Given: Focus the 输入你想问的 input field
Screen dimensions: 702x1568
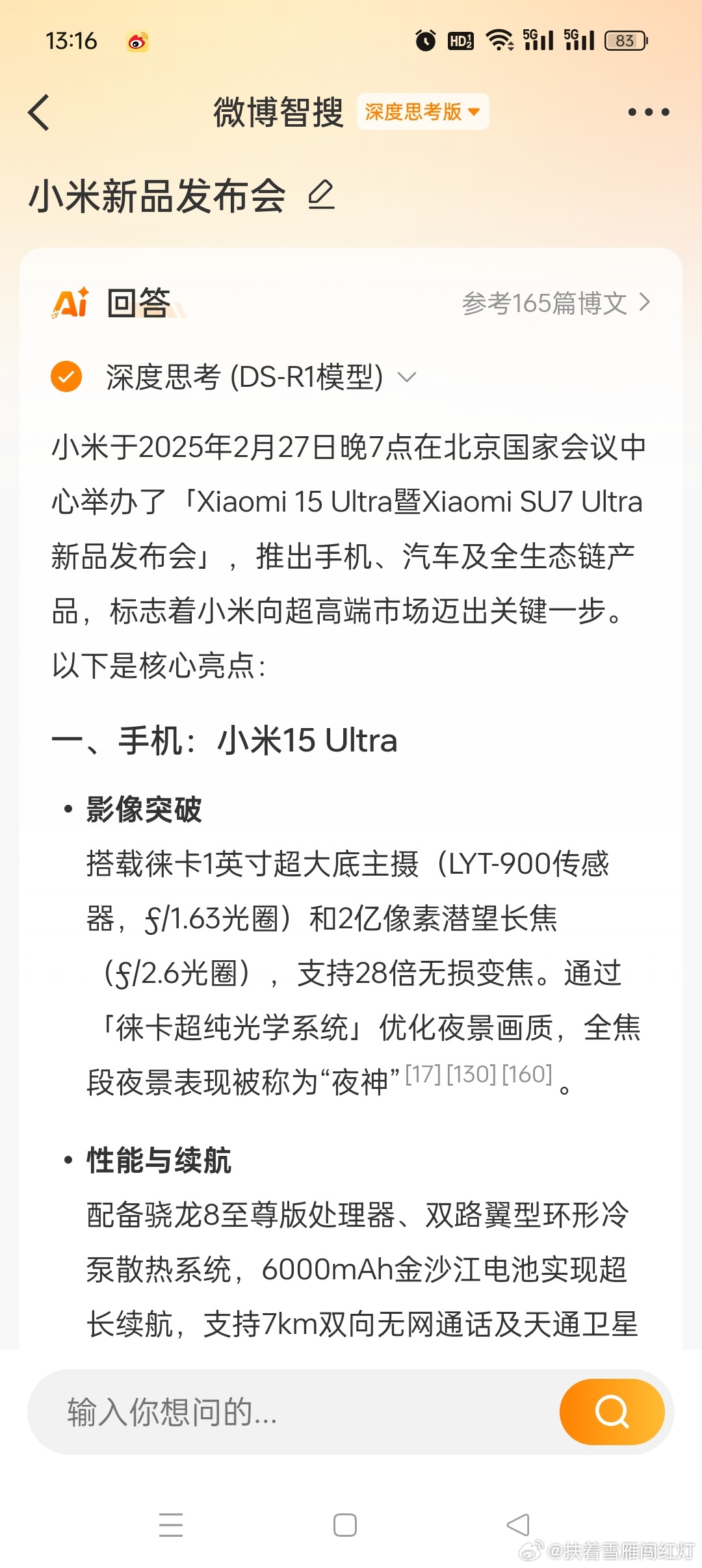Looking at the screenshot, I should click(292, 1412).
